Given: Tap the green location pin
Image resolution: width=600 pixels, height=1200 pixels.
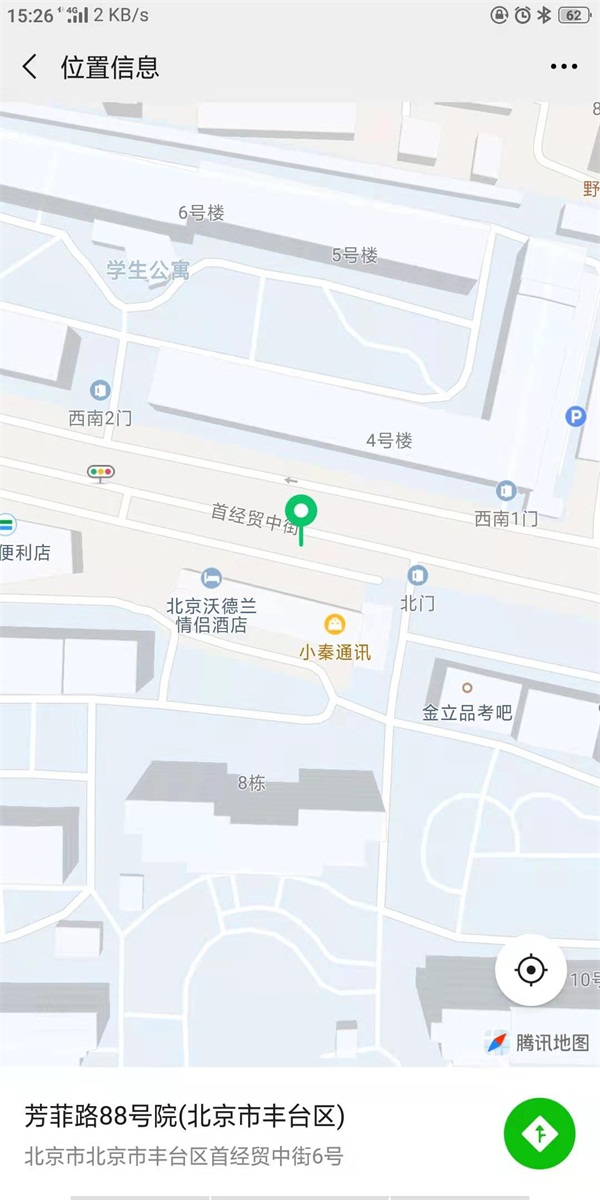Looking at the screenshot, I should pyautogui.click(x=300, y=513).
